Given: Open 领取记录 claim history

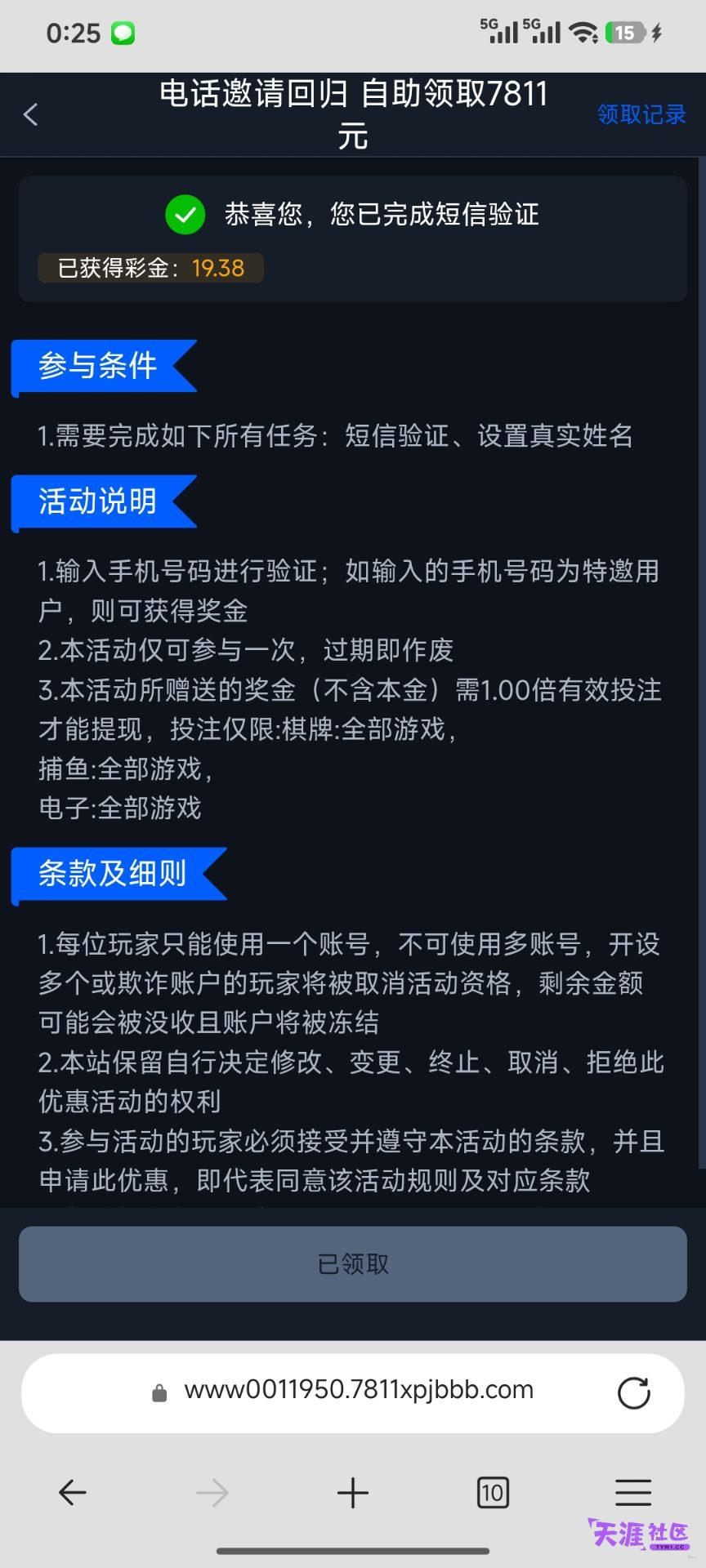Looking at the screenshot, I should click(641, 114).
